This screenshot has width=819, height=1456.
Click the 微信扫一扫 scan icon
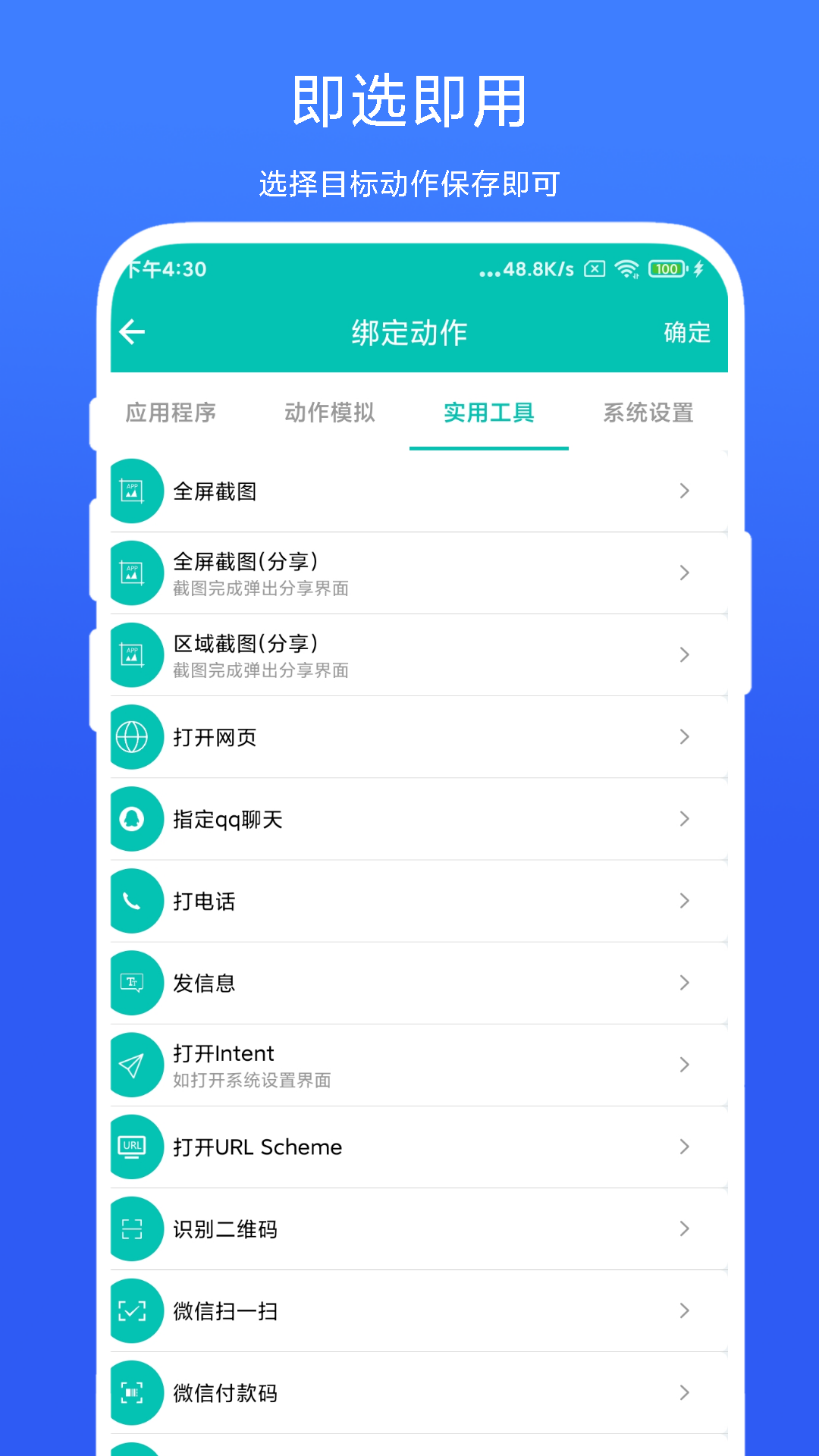click(x=135, y=1311)
